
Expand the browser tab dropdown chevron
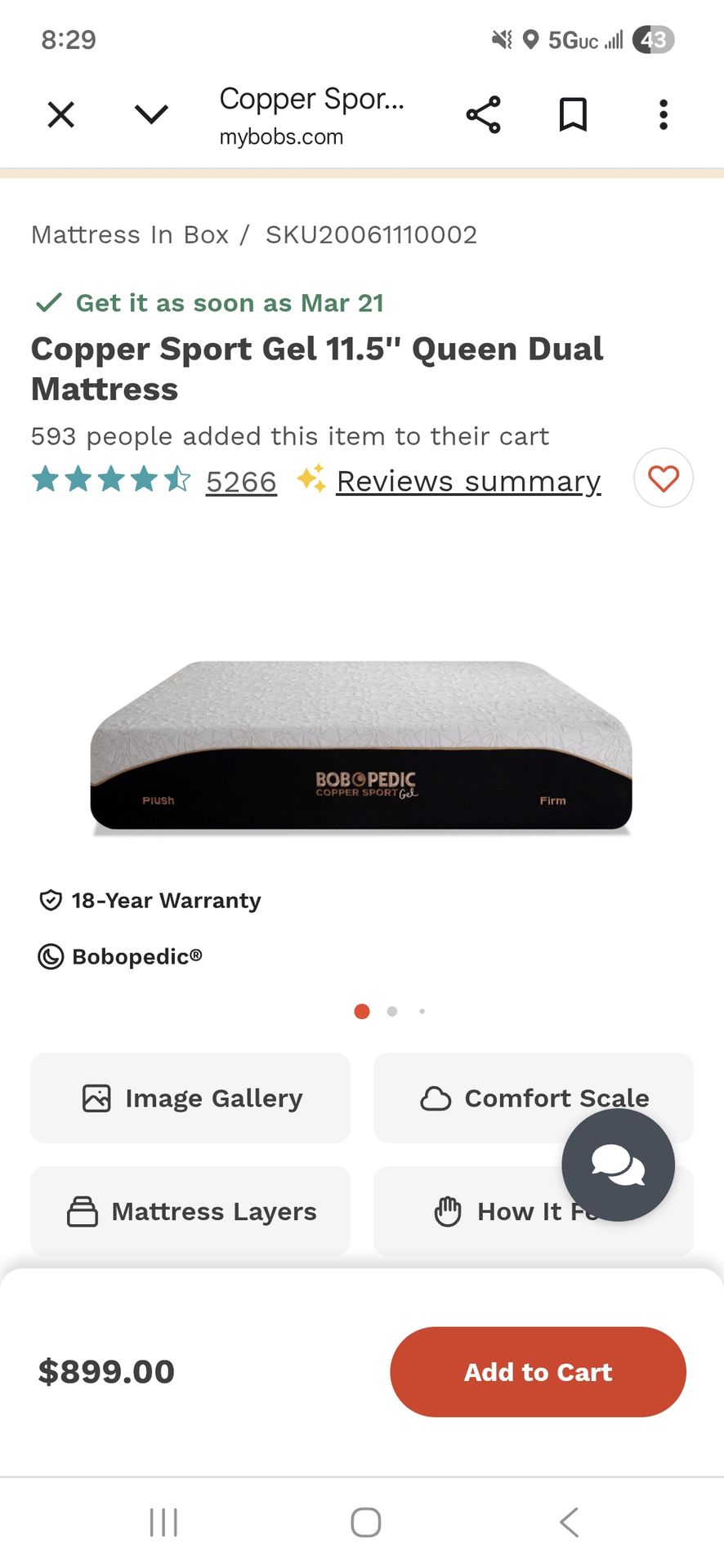pyautogui.click(x=151, y=114)
